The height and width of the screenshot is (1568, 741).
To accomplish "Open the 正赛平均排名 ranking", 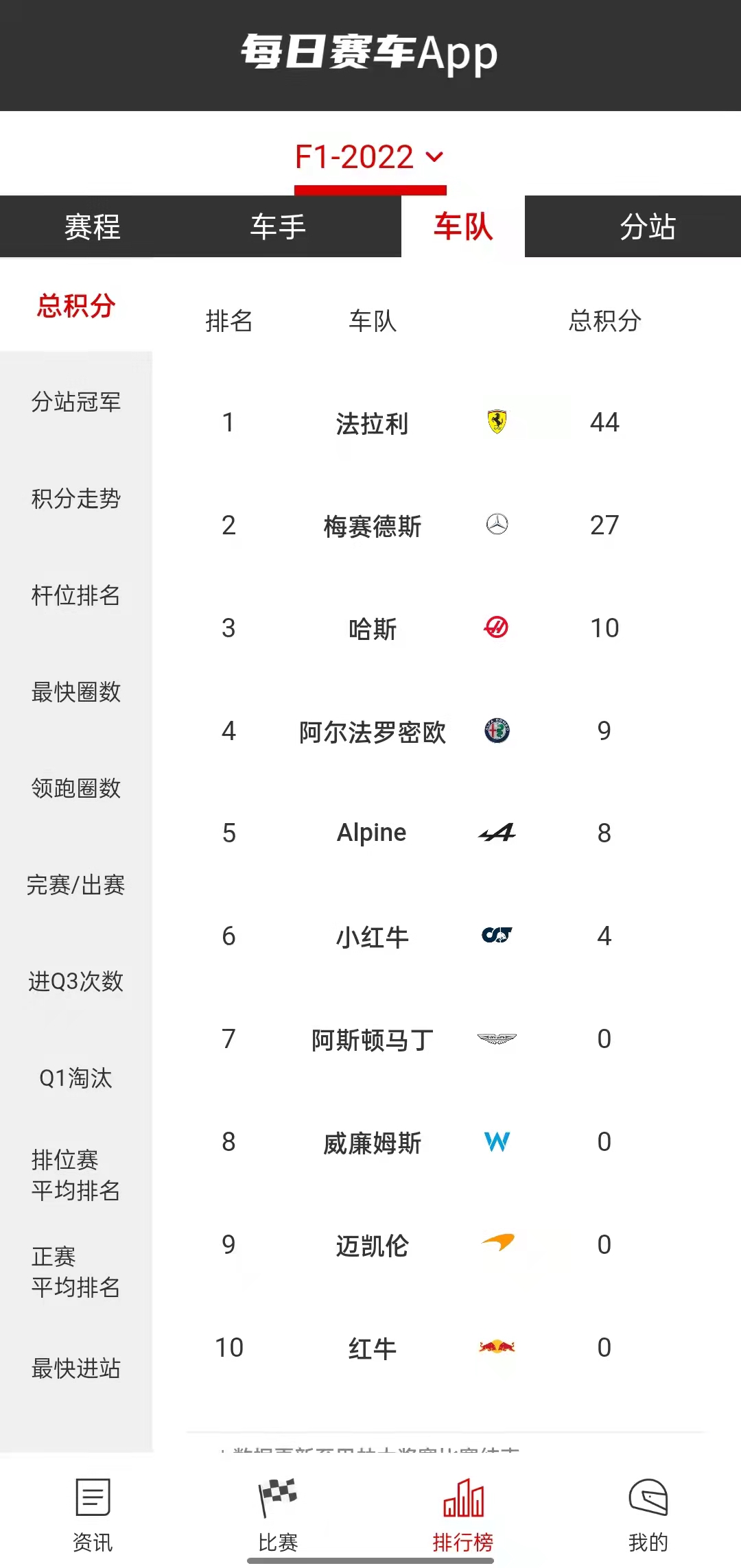I will [x=76, y=1272].
